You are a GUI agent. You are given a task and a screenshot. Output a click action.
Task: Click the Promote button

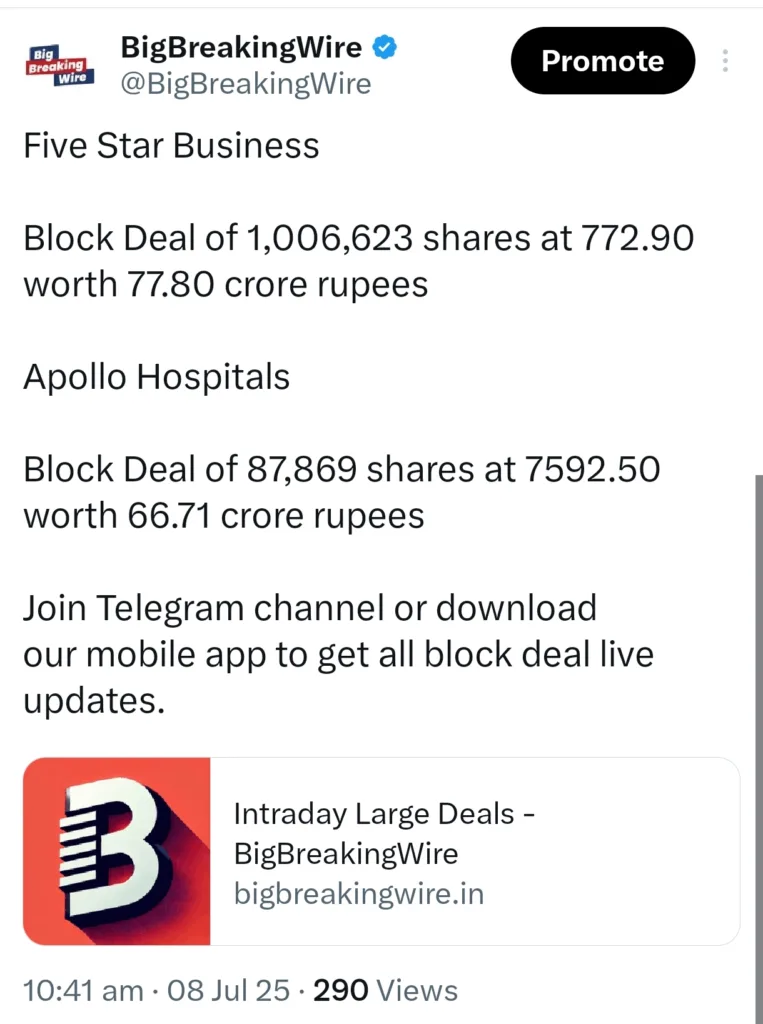pyautogui.click(x=601, y=61)
